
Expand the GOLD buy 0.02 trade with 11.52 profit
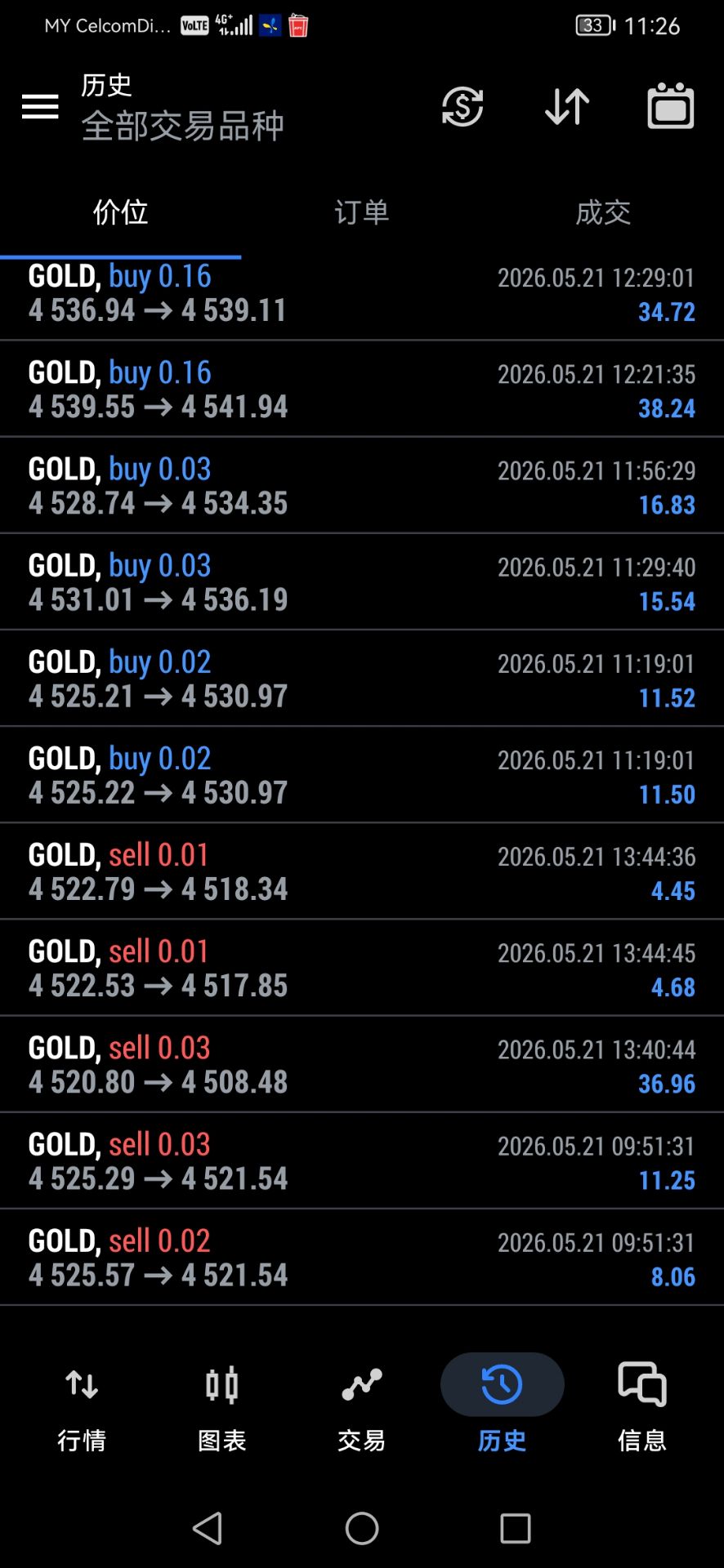(x=362, y=678)
